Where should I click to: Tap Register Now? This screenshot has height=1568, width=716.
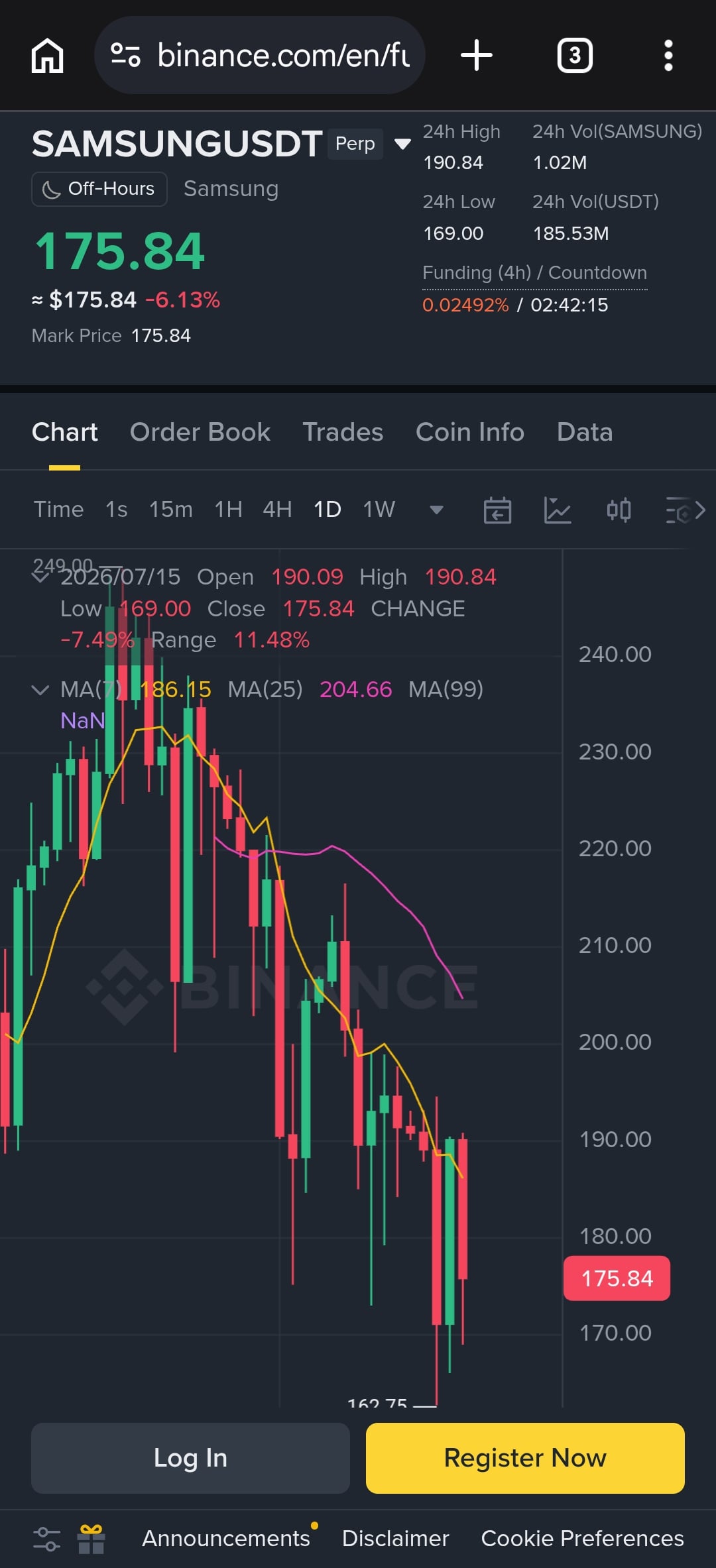(x=525, y=1458)
